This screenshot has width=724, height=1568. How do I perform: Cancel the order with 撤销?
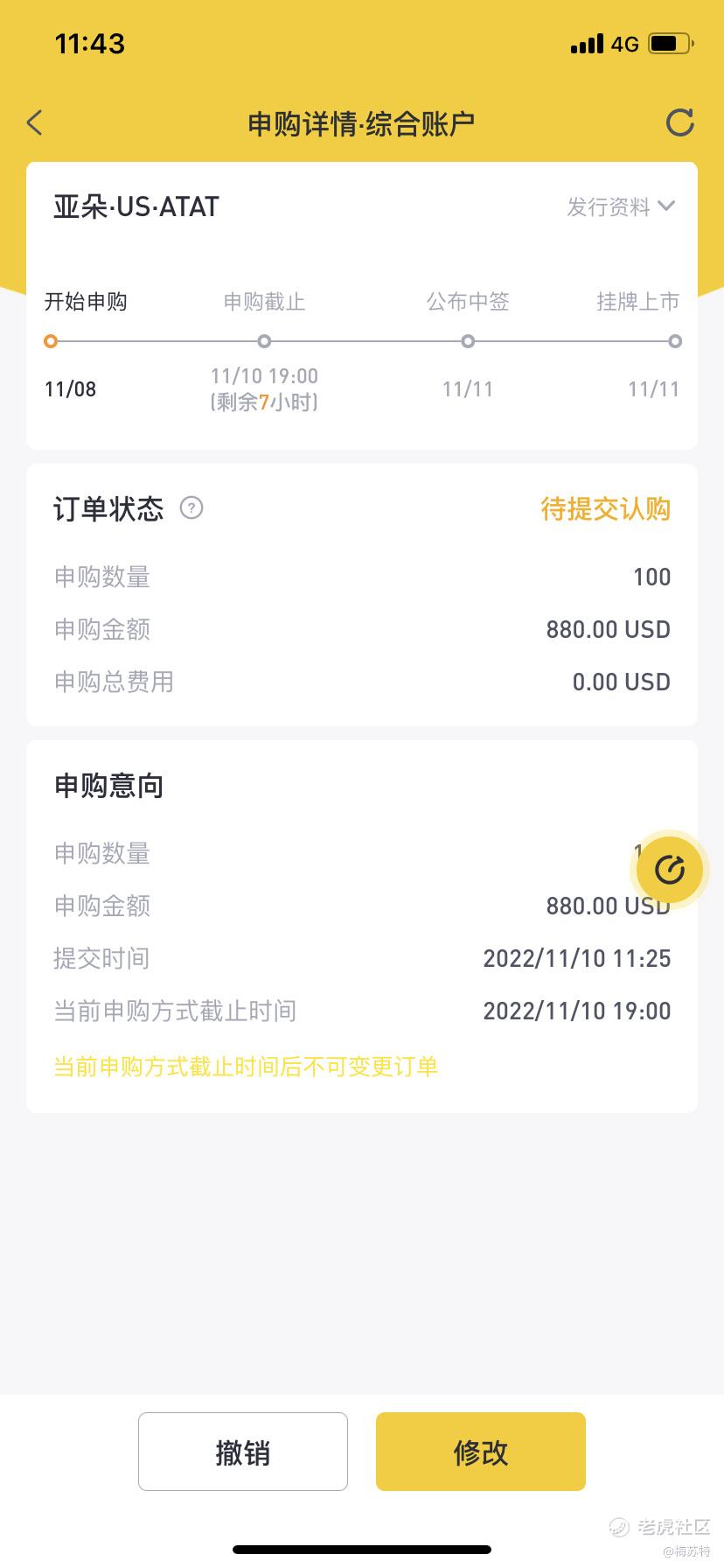(243, 1452)
